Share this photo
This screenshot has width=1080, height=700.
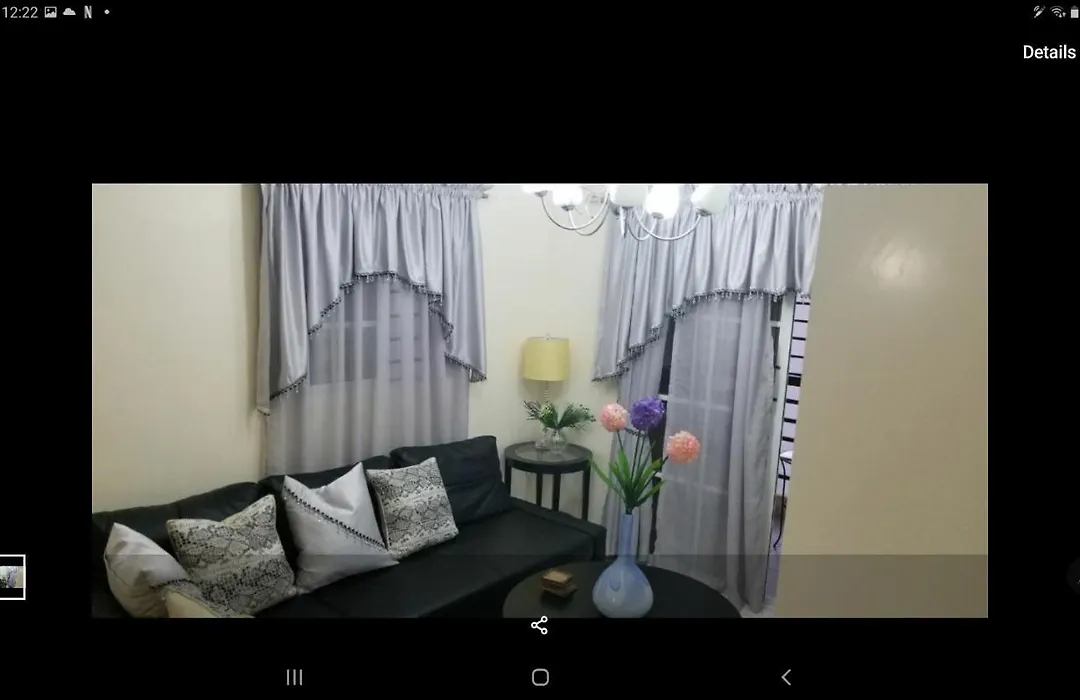539,626
